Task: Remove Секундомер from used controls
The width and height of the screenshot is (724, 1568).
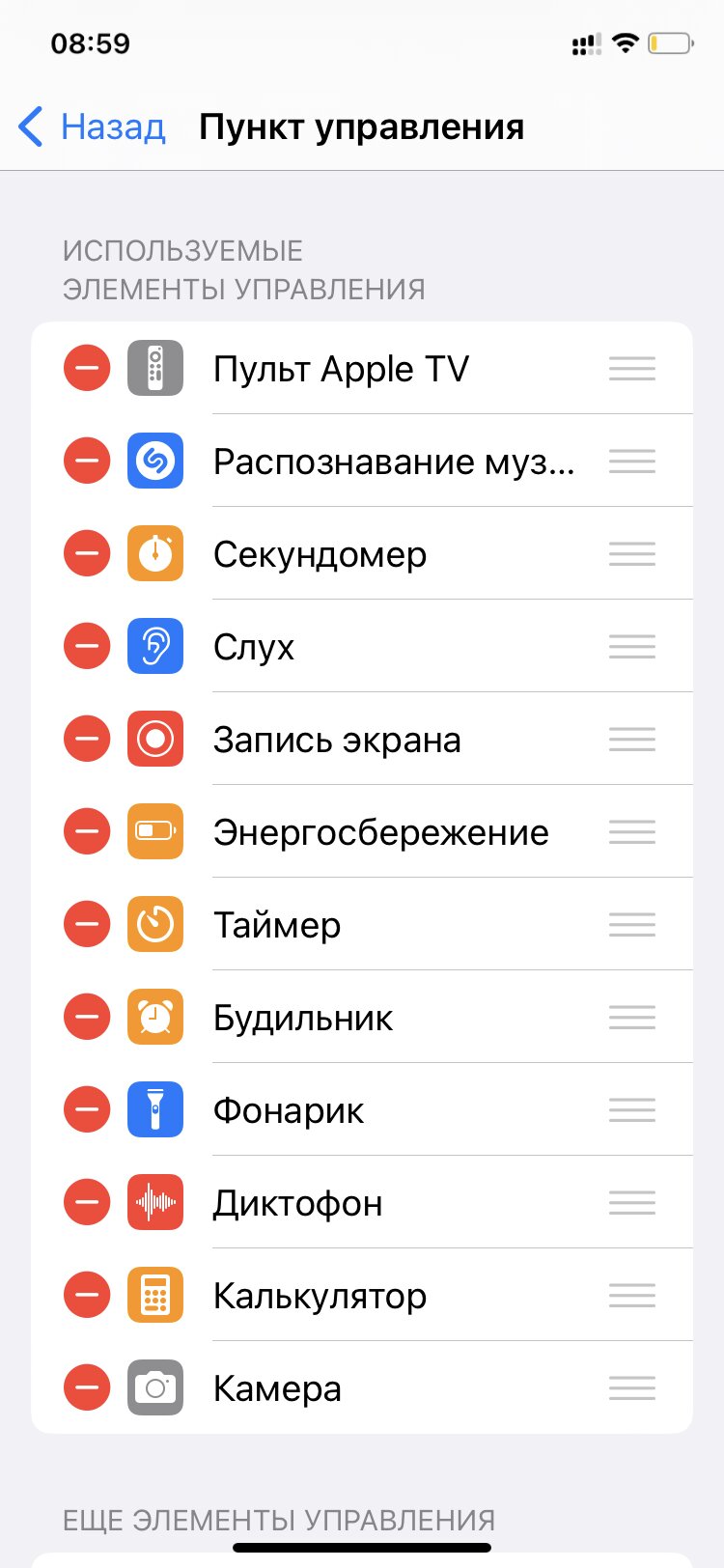Action: pyautogui.click(x=87, y=553)
